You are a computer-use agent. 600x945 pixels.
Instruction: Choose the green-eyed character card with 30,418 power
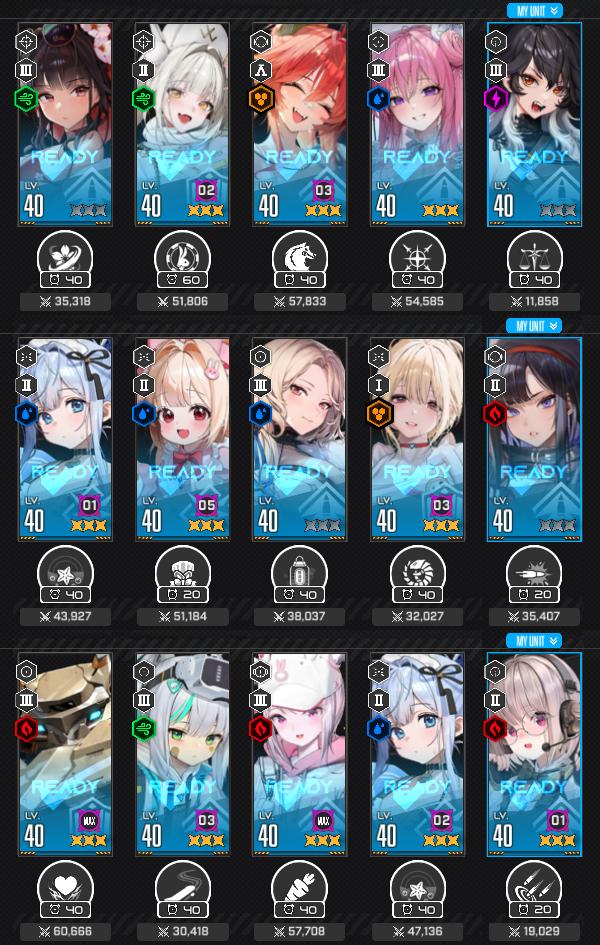182,755
